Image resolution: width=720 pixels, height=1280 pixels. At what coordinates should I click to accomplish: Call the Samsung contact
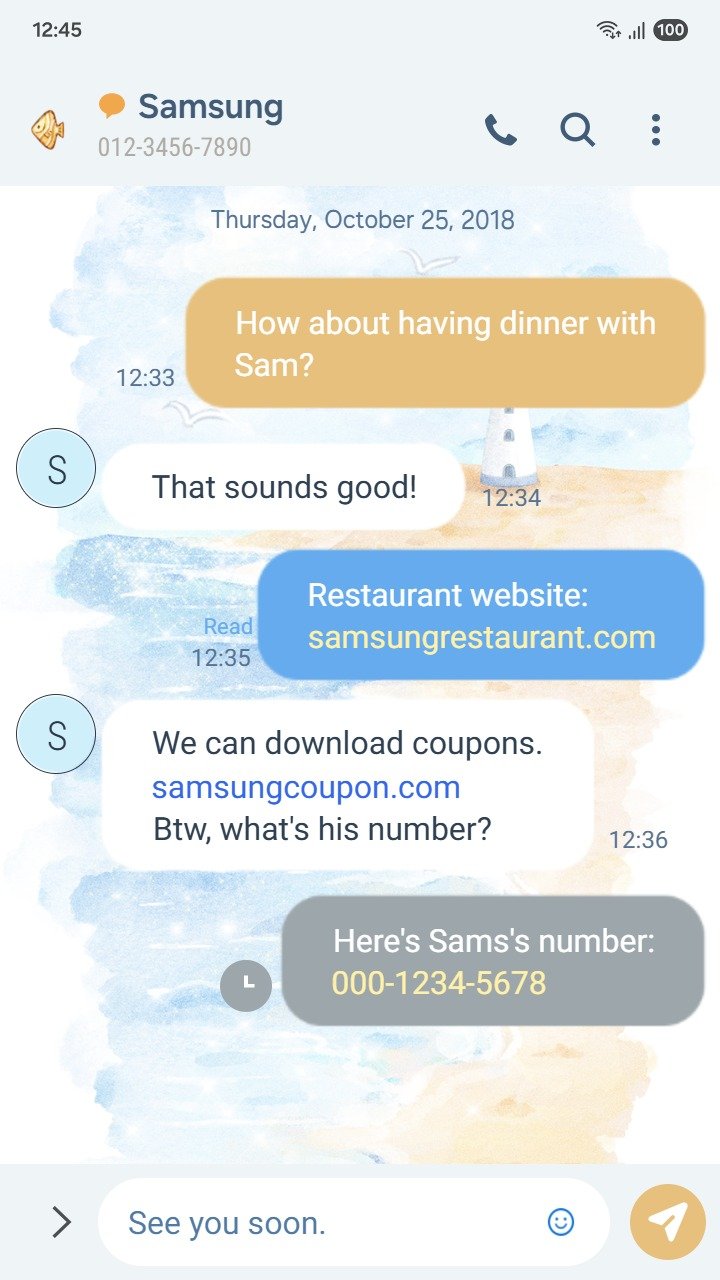pyautogui.click(x=501, y=130)
